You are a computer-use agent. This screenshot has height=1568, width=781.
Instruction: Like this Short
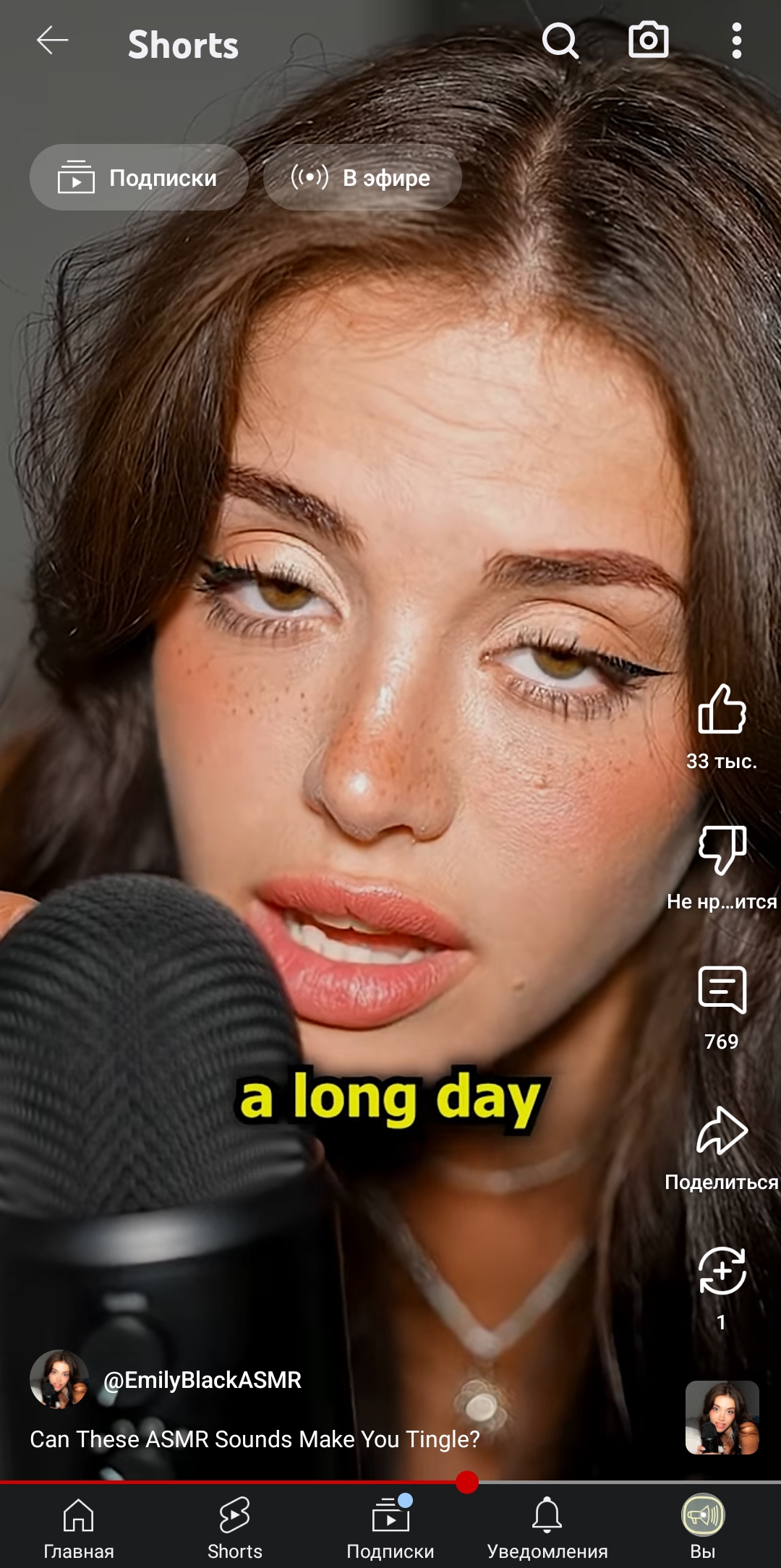(x=722, y=710)
